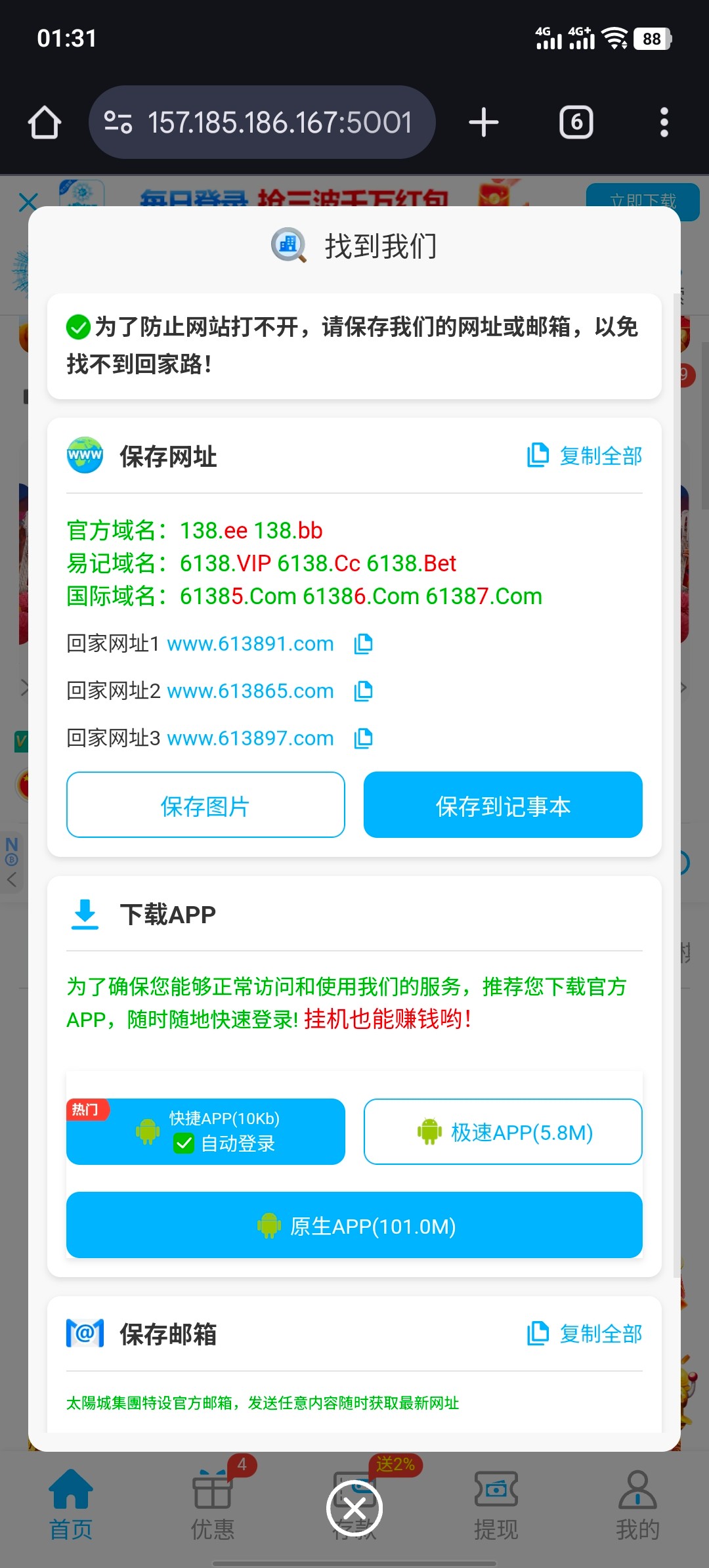The image size is (709, 1568).
Task: Close the 找到我们 popup
Action: coord(354,1508)
